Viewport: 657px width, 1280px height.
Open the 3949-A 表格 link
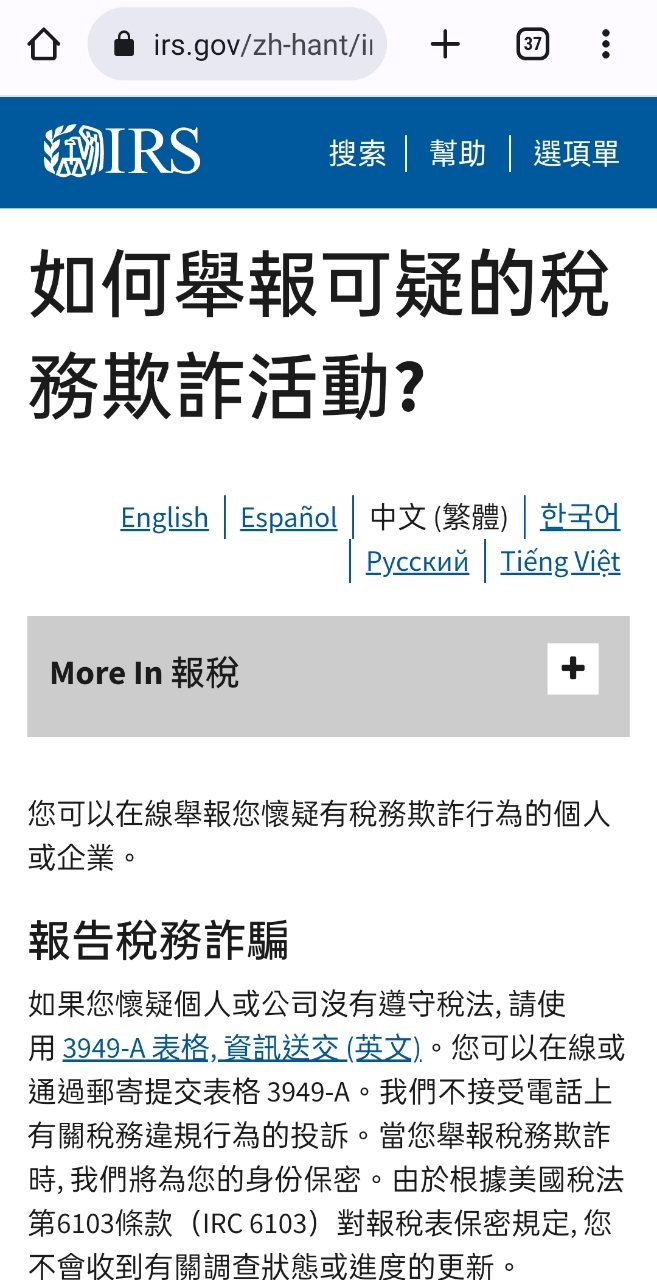click(x=241, y=1048)
